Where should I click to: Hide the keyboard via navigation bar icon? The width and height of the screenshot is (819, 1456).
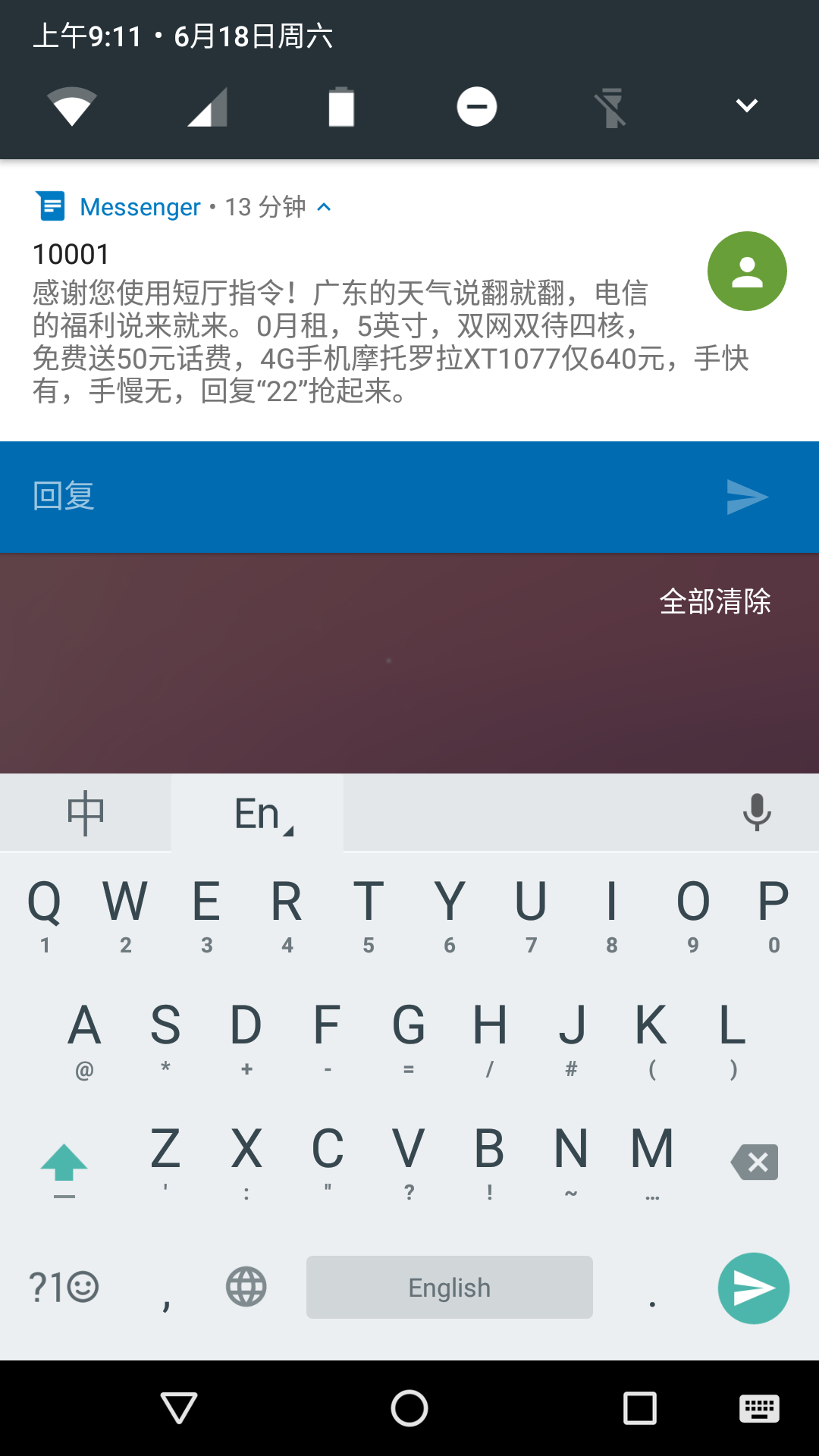pyautogui.click(x=759, y=1409)
